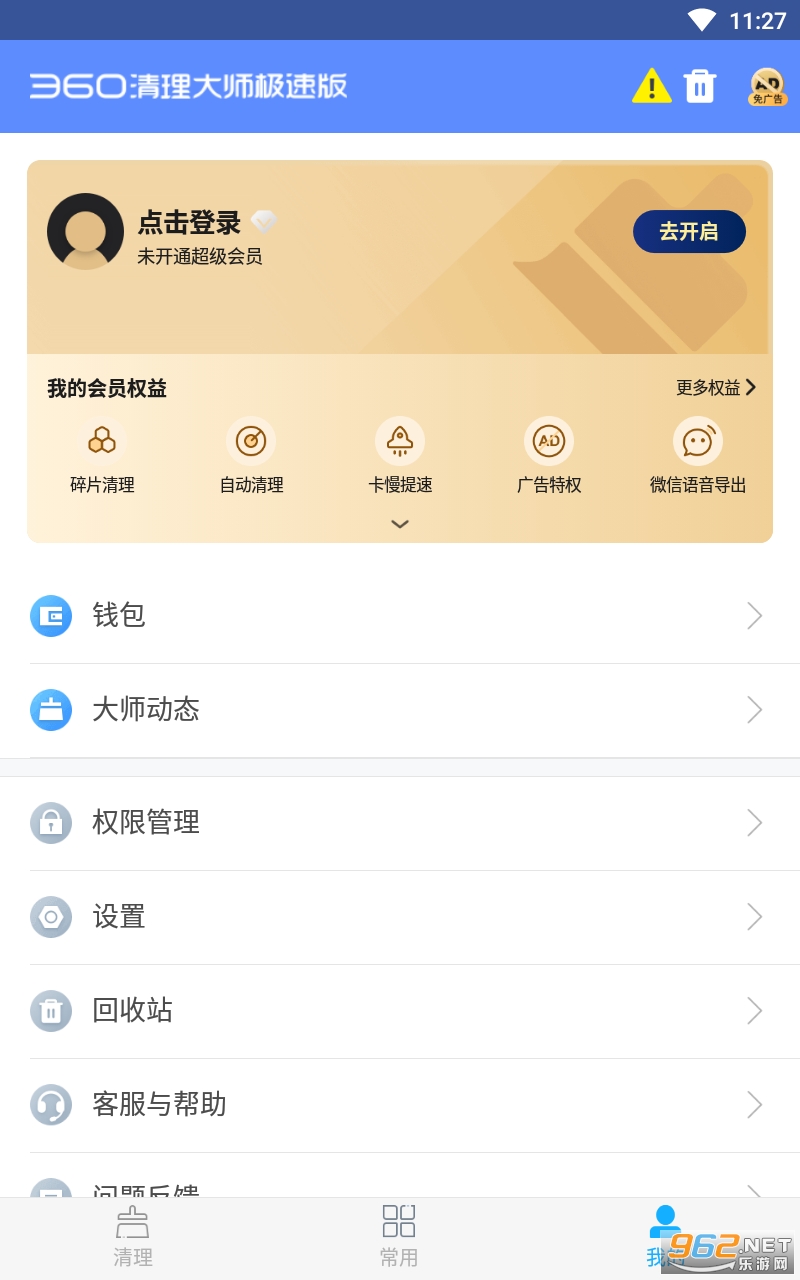Tap 点击登录 to sign in
The image size is (800, 1280).
[189, 223]
